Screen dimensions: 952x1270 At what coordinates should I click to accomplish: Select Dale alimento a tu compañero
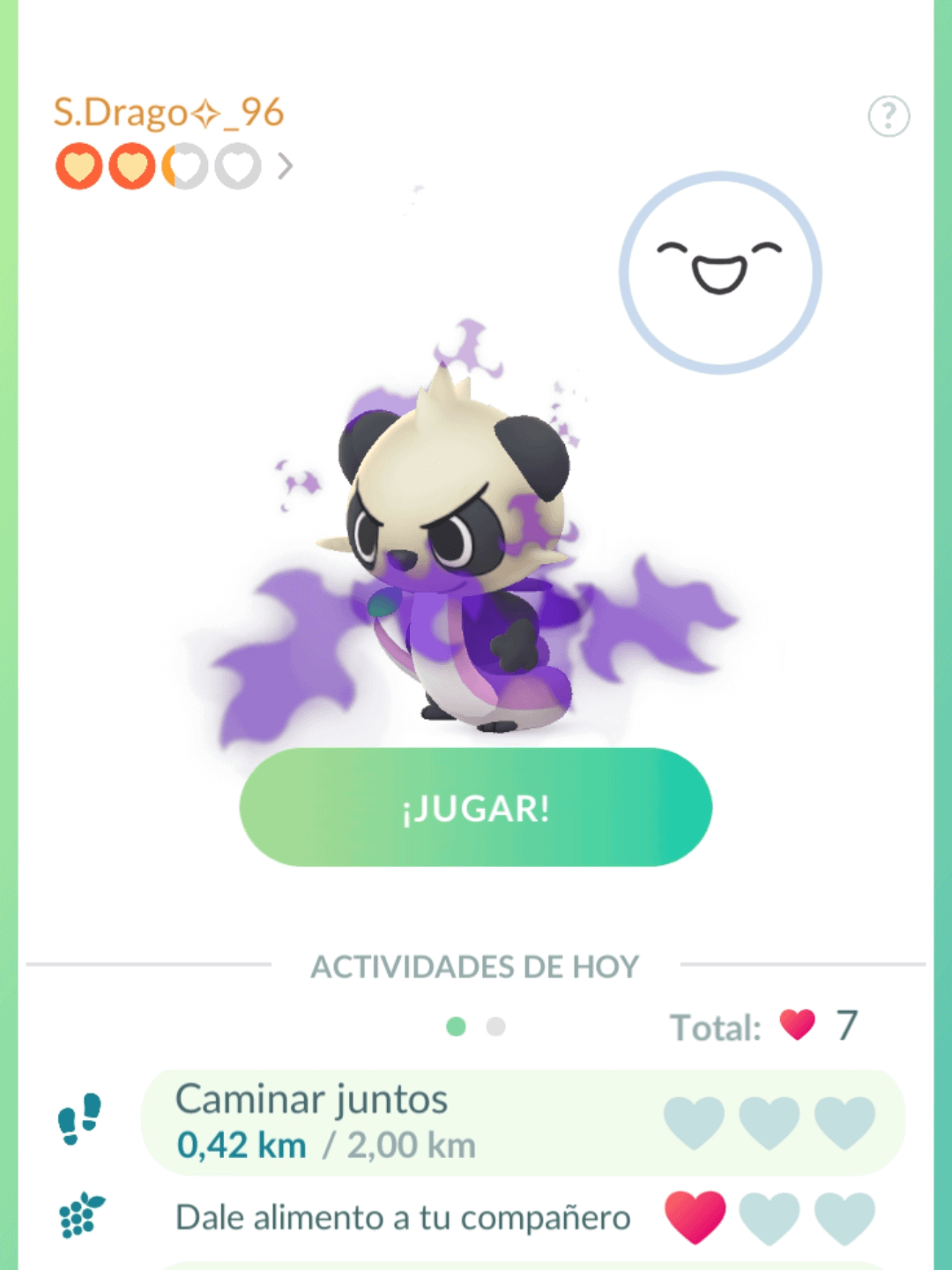[x=403, y=1218]
